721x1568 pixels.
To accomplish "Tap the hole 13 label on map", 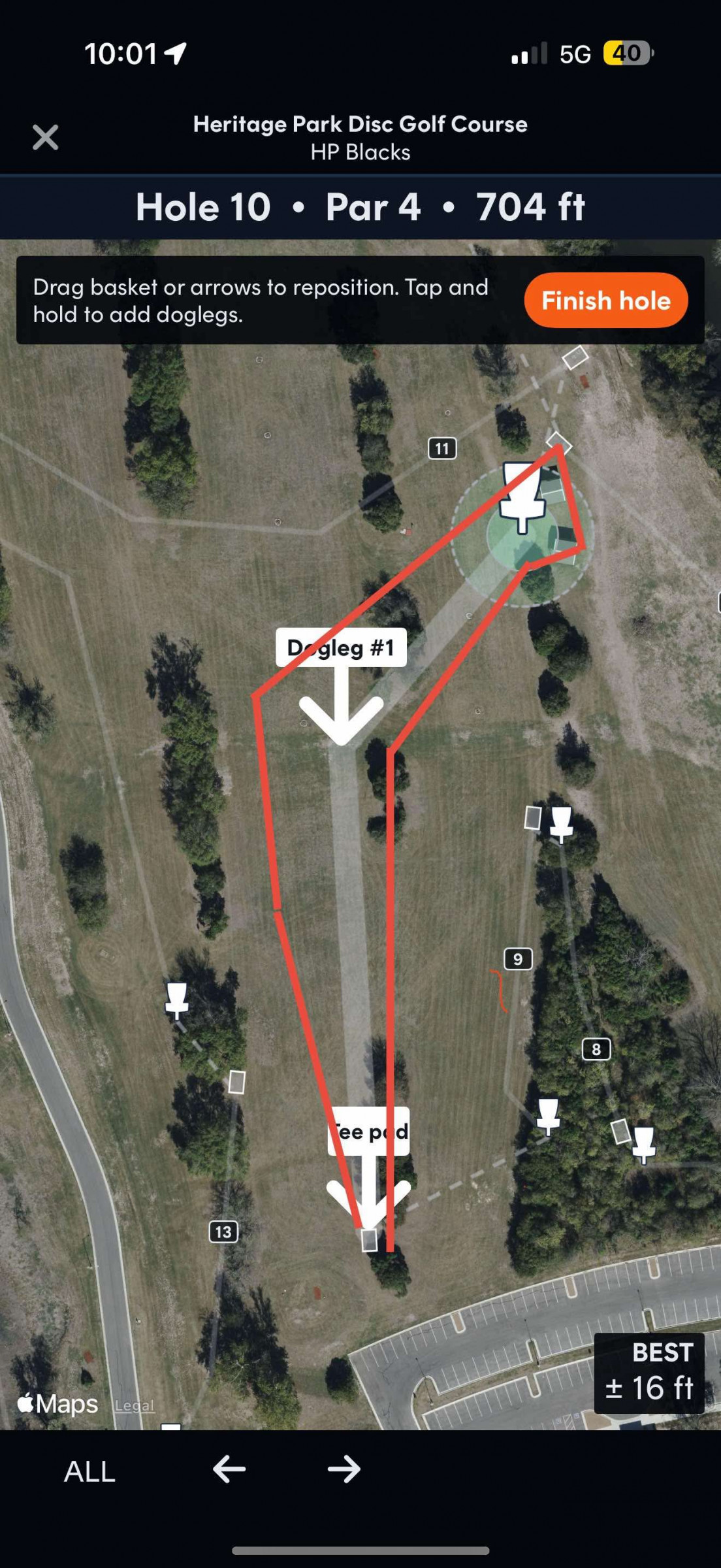I will coord(223,1232).
